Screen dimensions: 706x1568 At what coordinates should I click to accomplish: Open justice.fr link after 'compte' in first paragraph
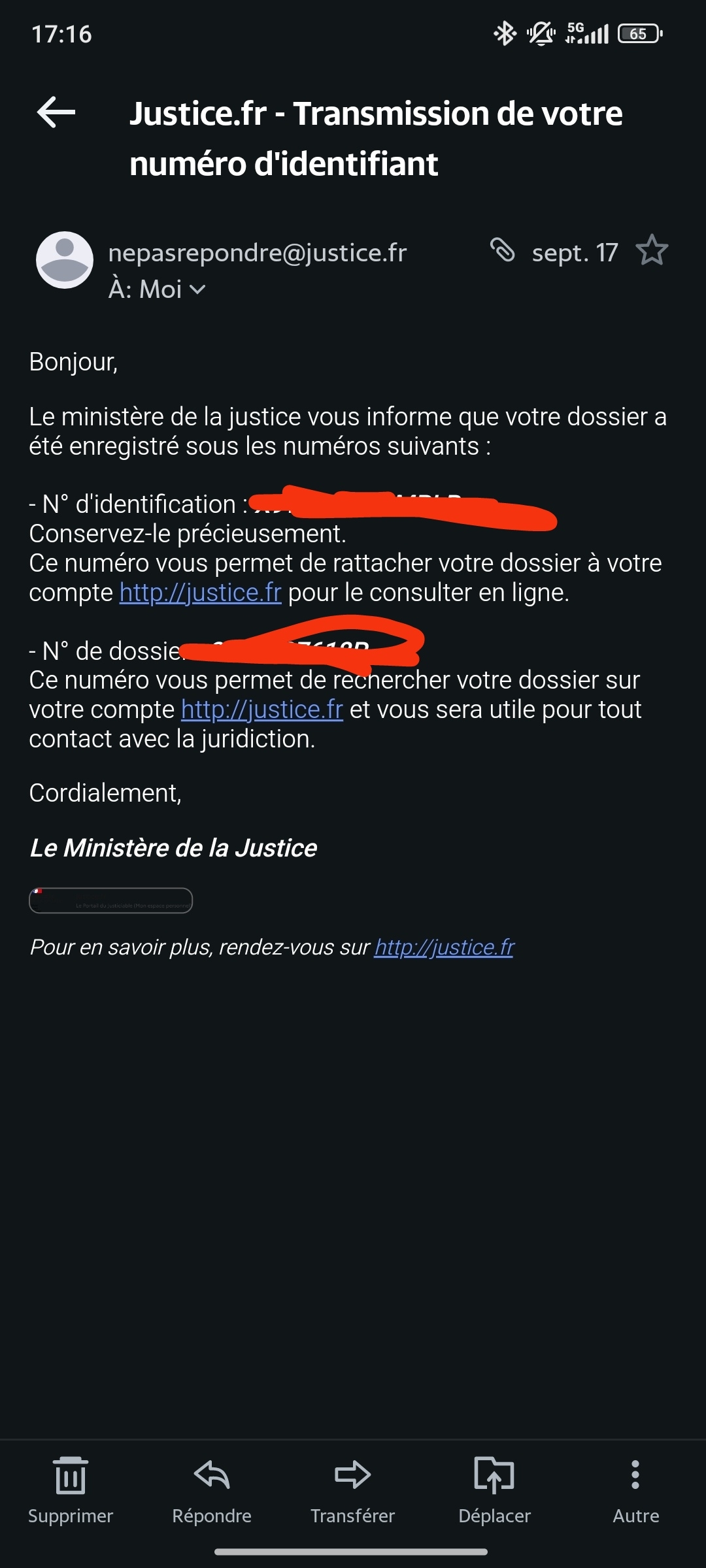pos(200,593)
